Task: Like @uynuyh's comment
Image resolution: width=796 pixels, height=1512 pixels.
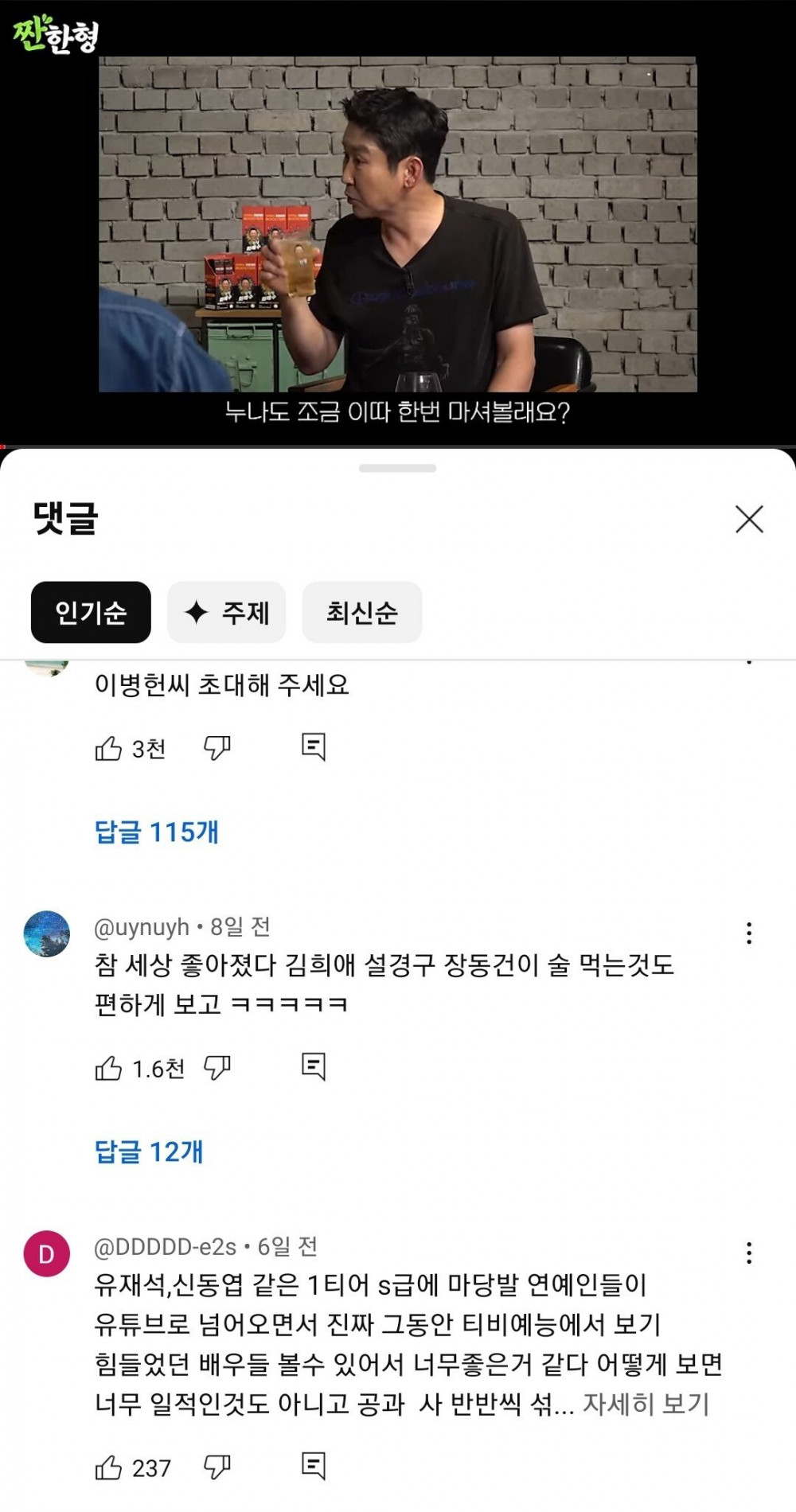Action: pyautogui.click(x=108, y=1068)
